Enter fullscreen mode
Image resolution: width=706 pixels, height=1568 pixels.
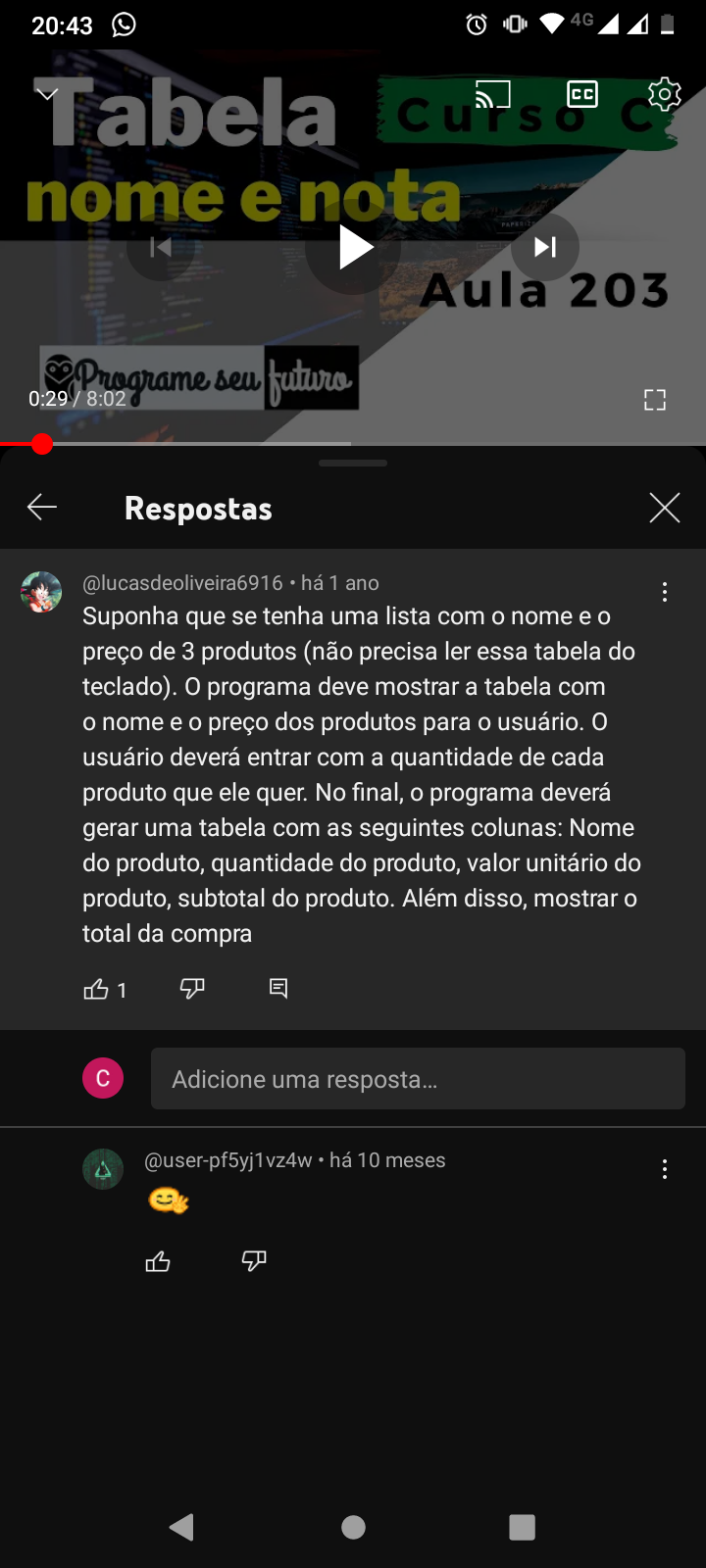coord(655,400)
